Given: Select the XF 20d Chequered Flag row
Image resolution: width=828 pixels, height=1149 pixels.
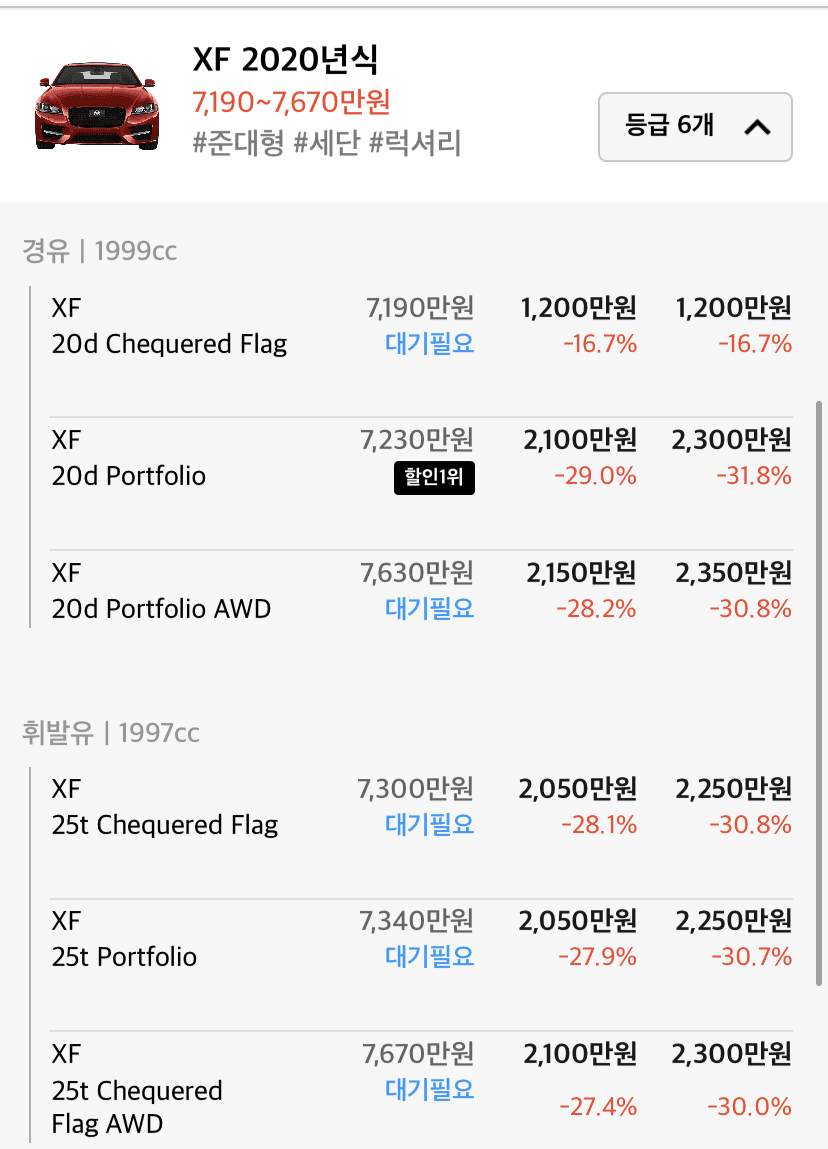Looking at the screenshot, I should coord(169,325).
